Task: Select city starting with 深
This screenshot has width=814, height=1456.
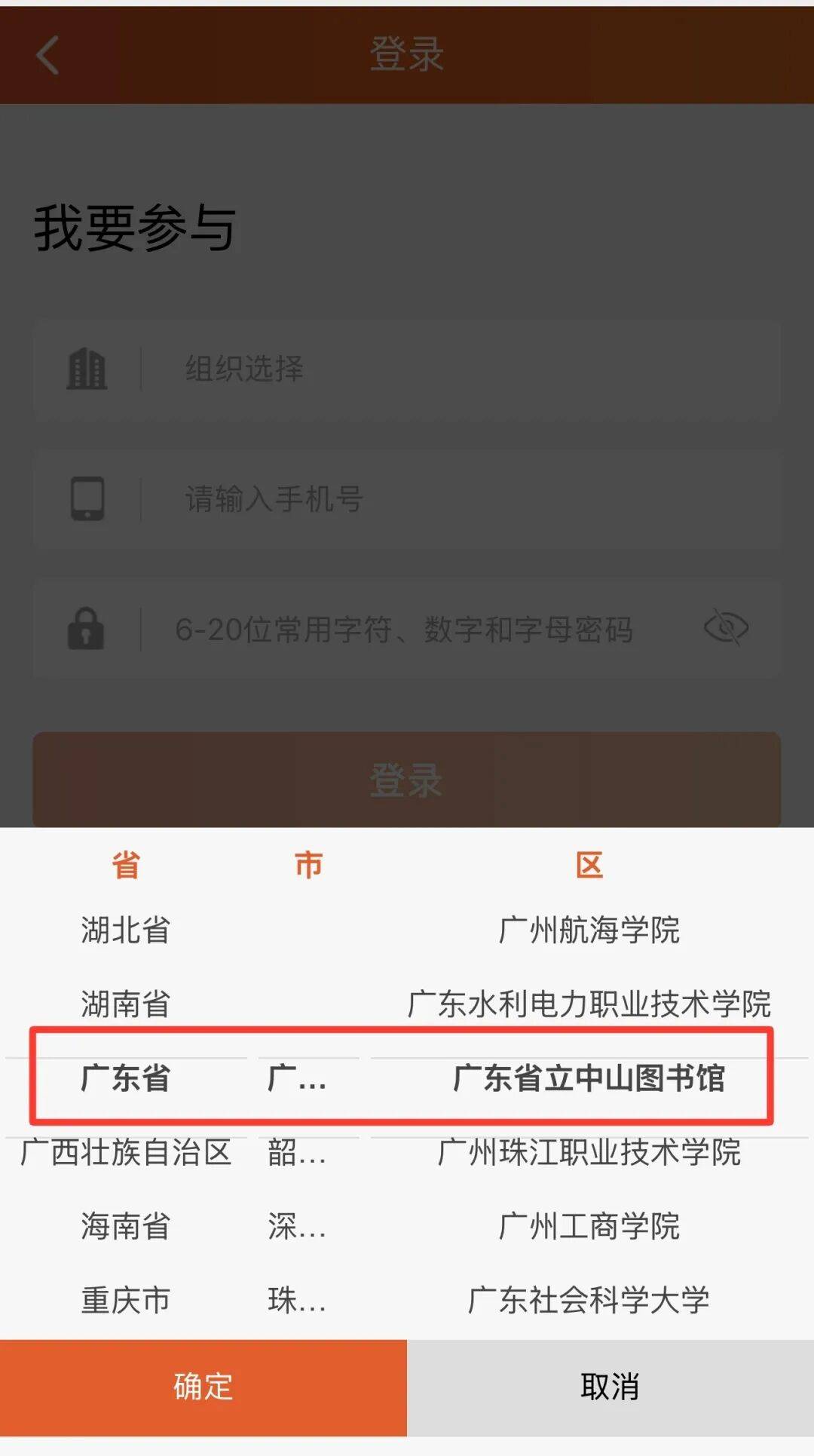Action: (x=297, y=1226)
